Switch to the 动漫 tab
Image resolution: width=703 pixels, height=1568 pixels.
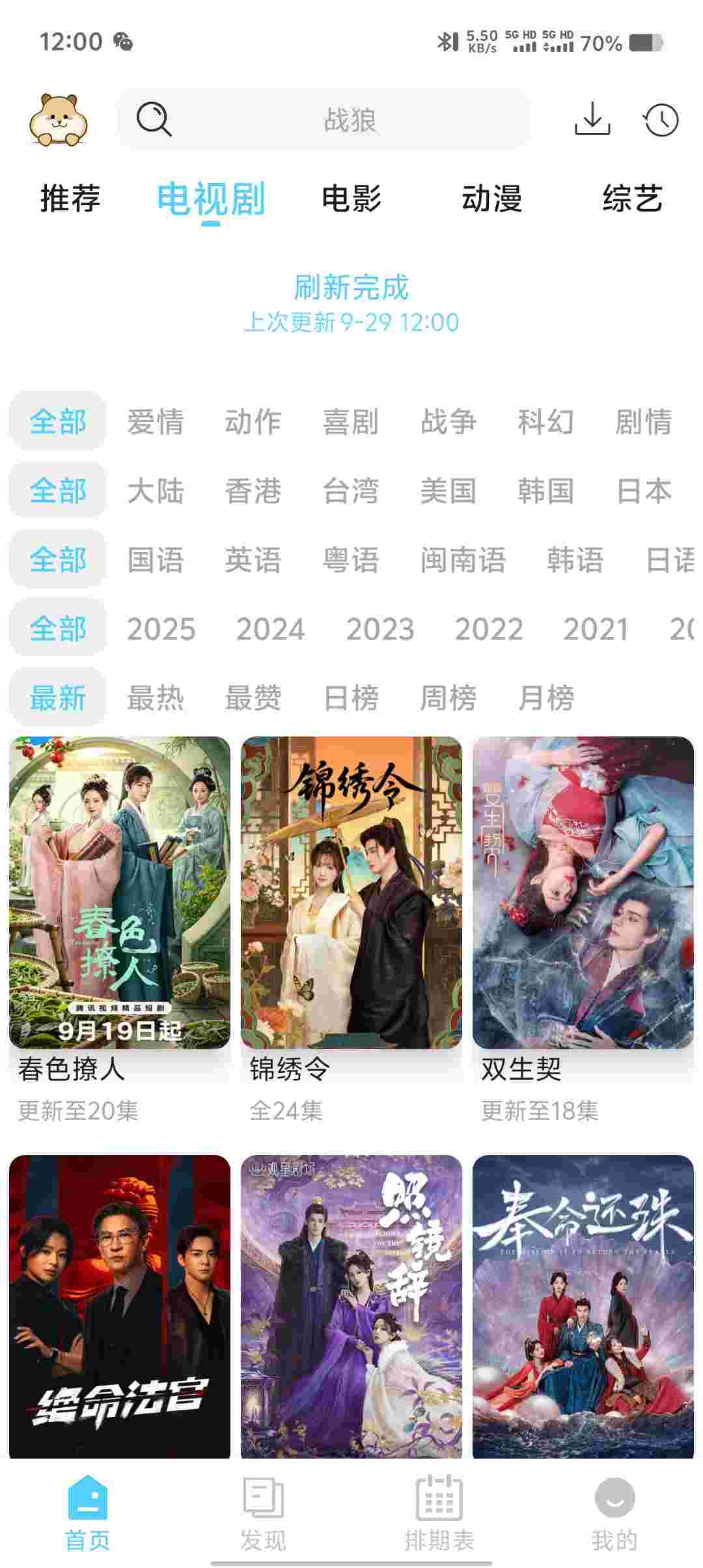pos(491,199)
